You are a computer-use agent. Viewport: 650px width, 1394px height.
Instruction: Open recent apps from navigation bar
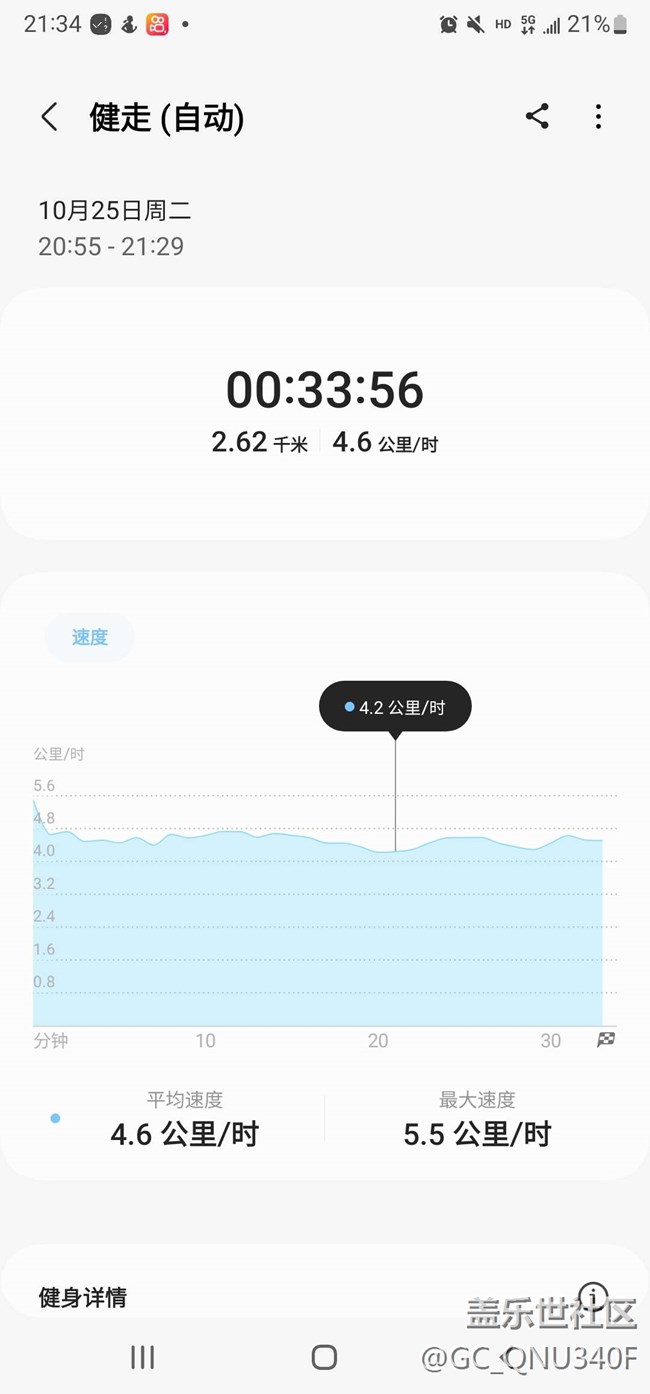point(142,1357)
